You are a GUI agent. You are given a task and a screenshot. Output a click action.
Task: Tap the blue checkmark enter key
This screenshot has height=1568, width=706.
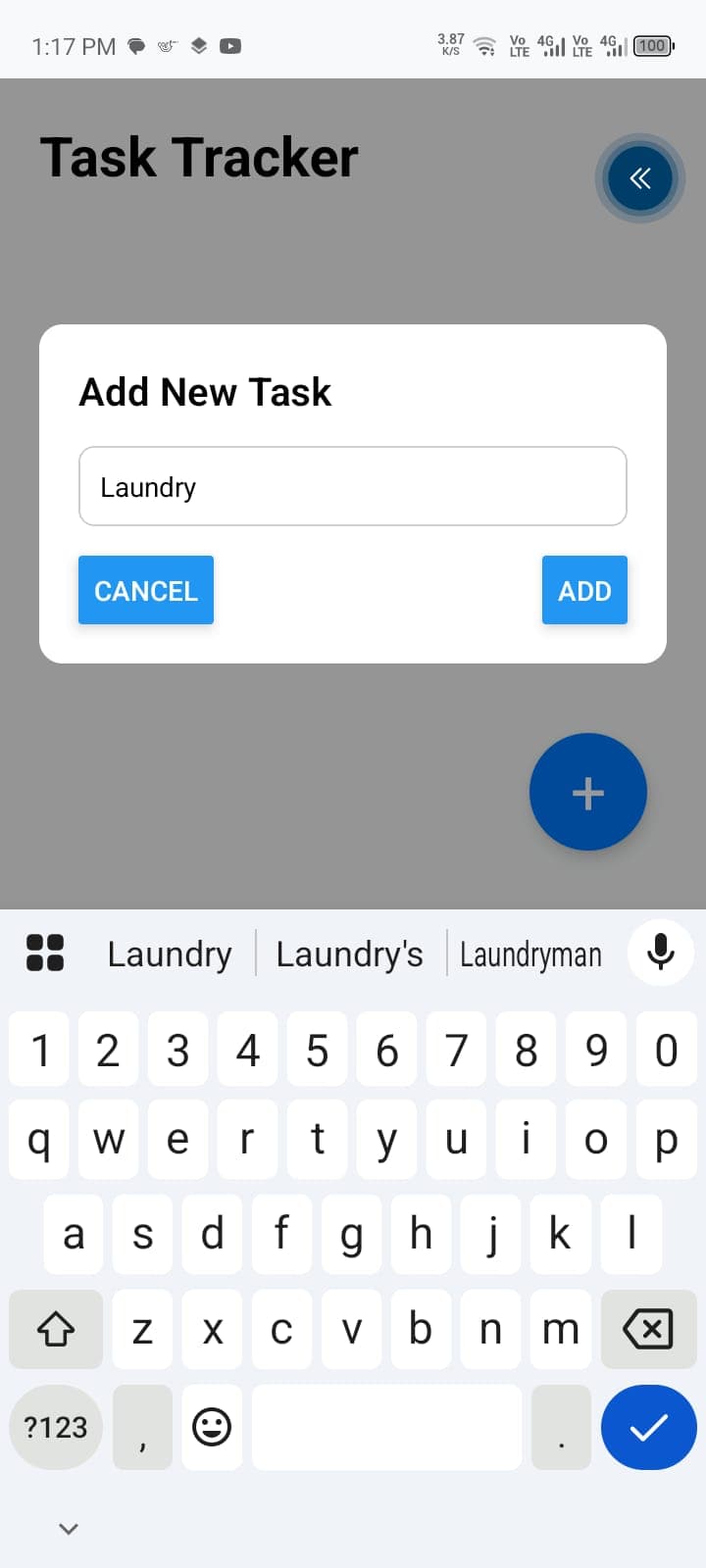pyautogui.click(x=648, y=1428)
